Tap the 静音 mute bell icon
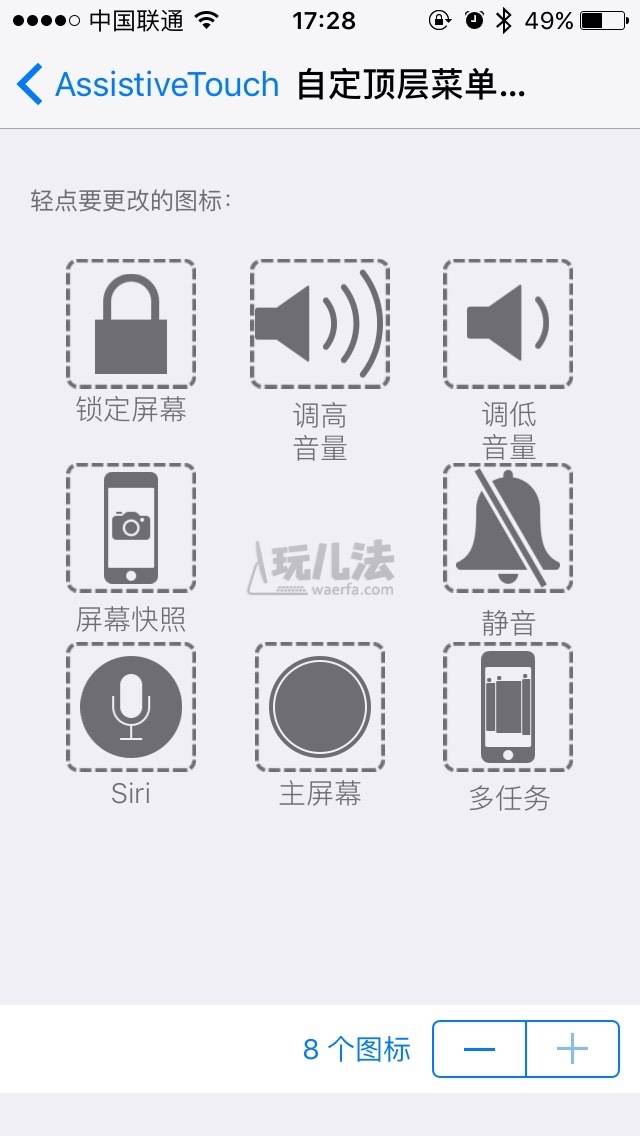This screenshot has width=640, height=1136. pyautogui.click(x=508, y=528)
